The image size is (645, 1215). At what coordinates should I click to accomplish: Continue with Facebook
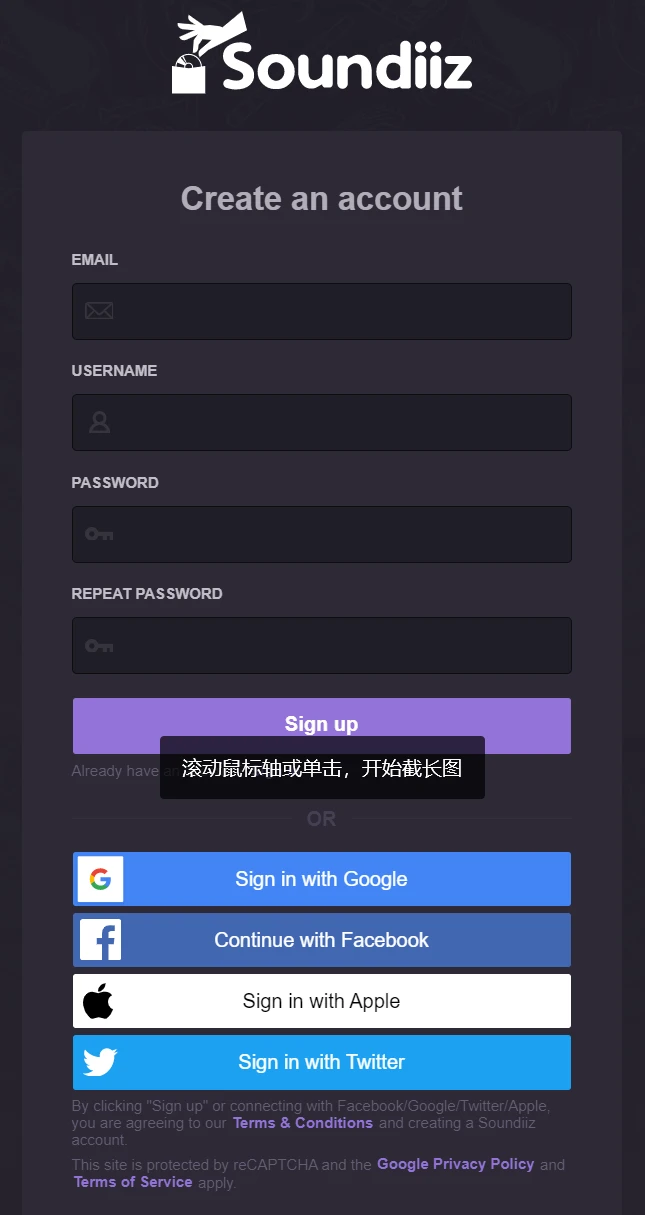click(x=321, y=940)
